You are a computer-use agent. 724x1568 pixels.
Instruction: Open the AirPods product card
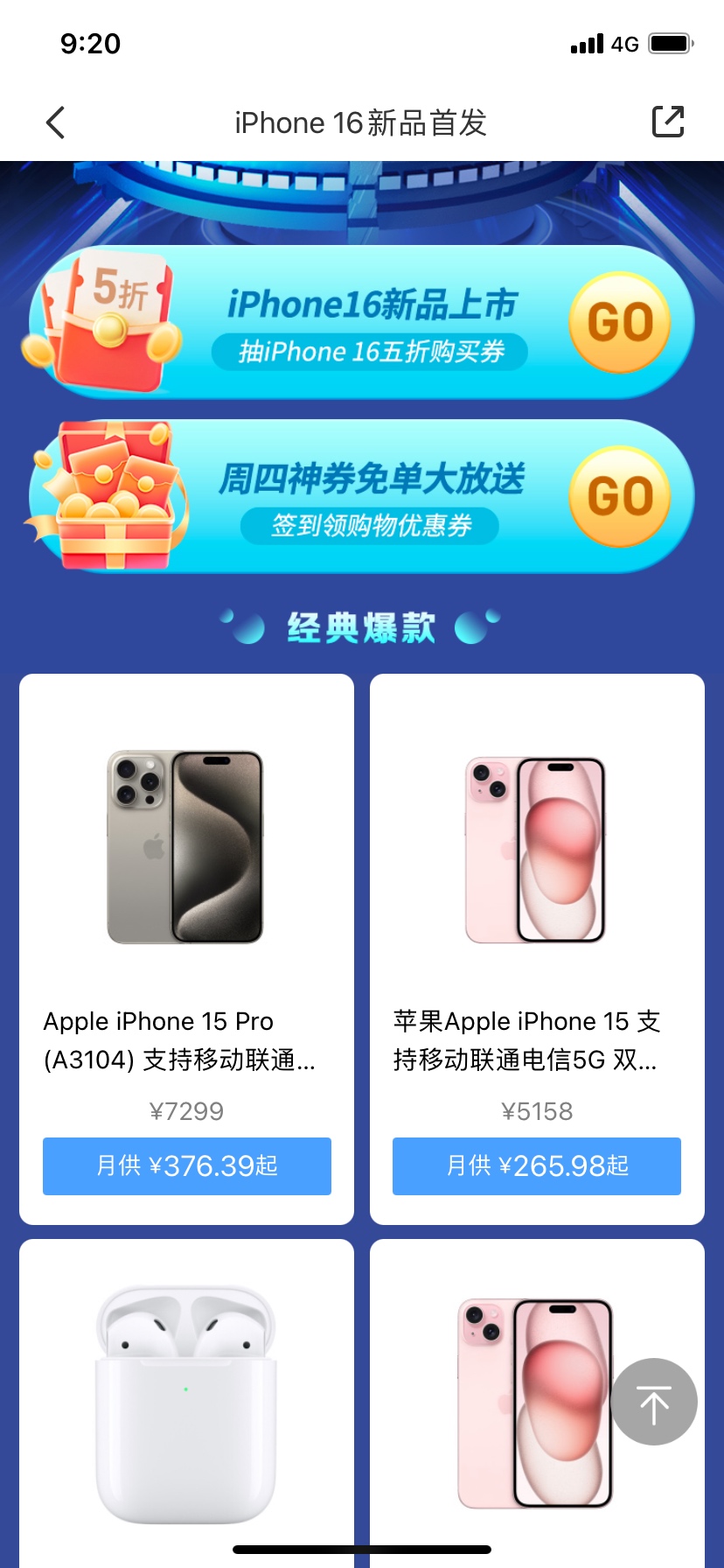pos(185,1400)
